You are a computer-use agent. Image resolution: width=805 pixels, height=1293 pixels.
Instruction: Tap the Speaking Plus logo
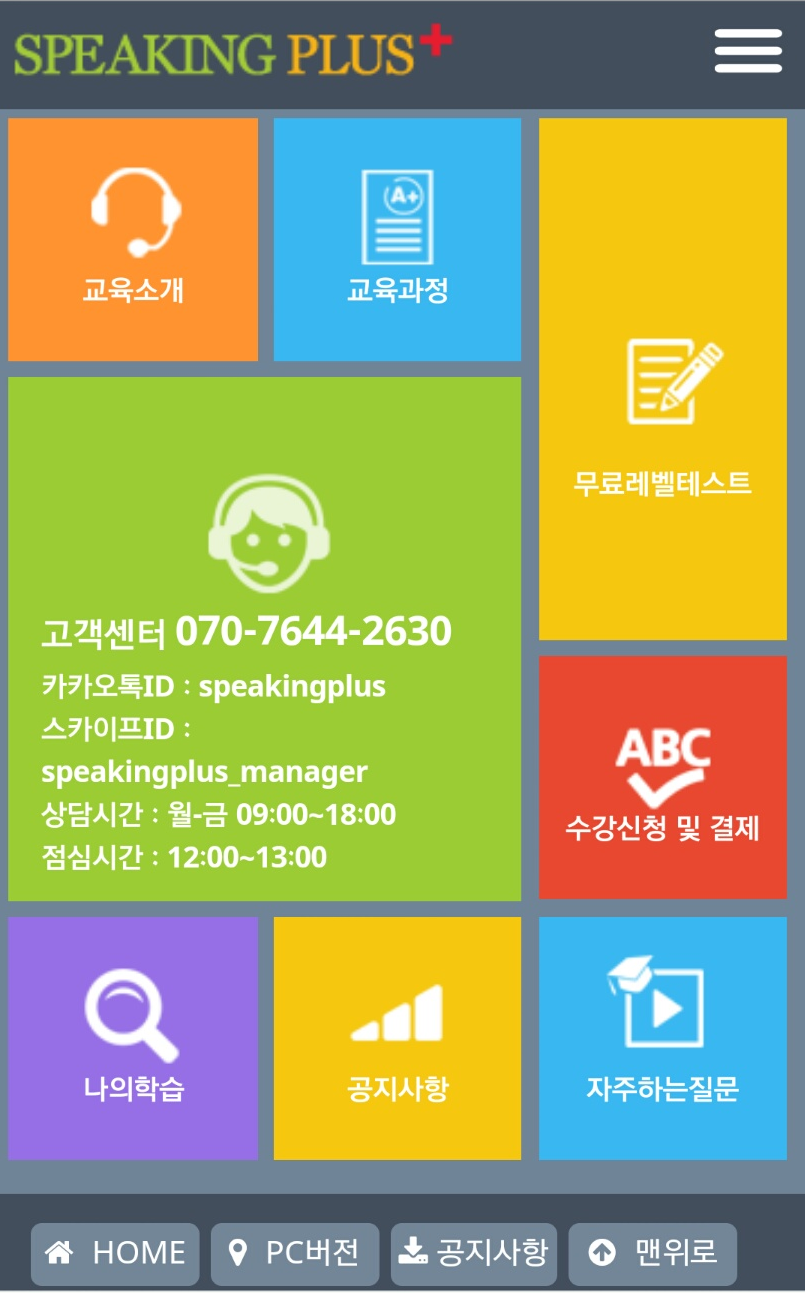(x=232, y=52)
